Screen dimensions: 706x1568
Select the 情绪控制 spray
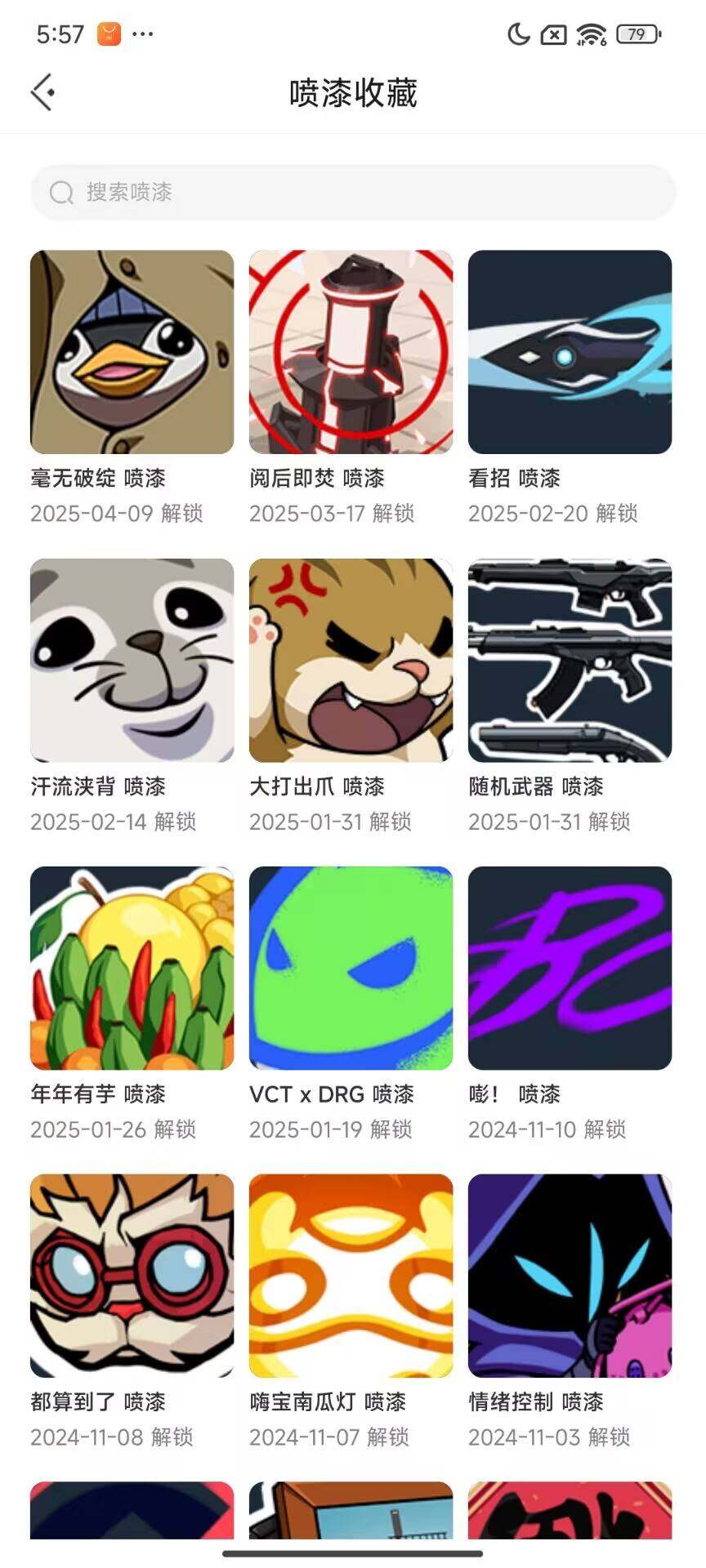(570, 1276)
